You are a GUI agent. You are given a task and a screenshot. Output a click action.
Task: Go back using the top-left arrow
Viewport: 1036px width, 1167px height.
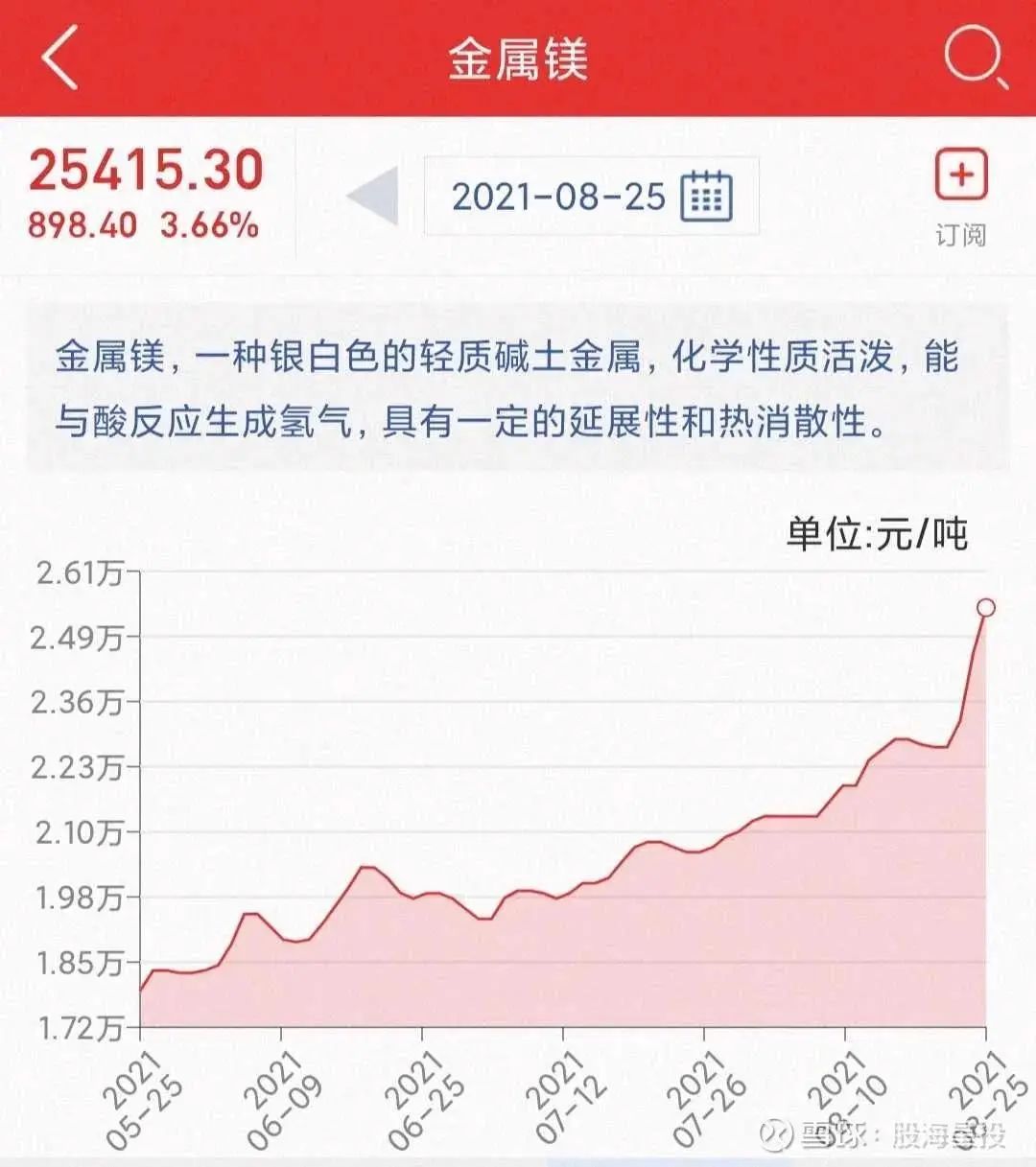[x=59, y=58]
